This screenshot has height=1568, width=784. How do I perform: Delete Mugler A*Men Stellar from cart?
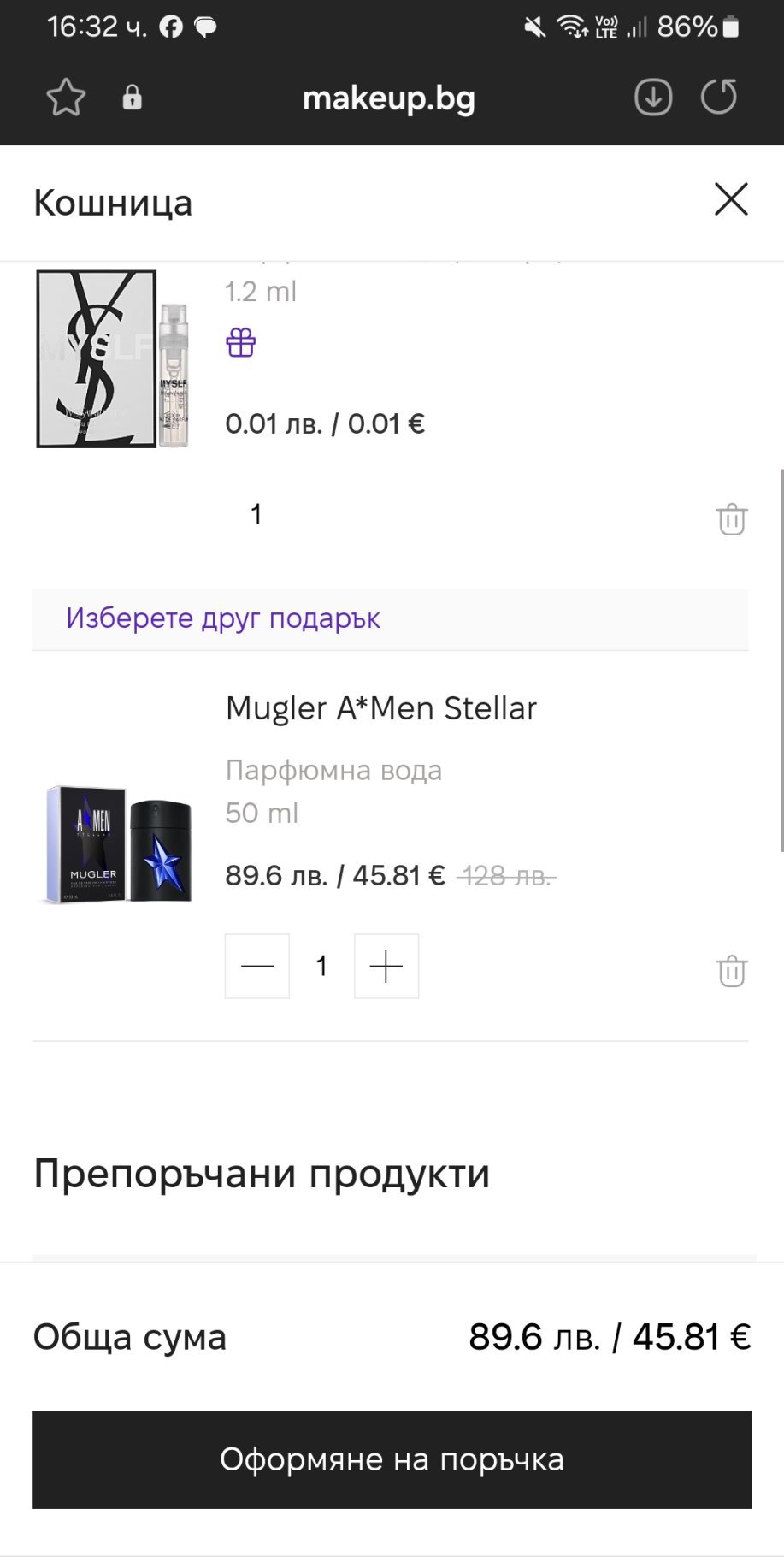(x=731, y=971)
